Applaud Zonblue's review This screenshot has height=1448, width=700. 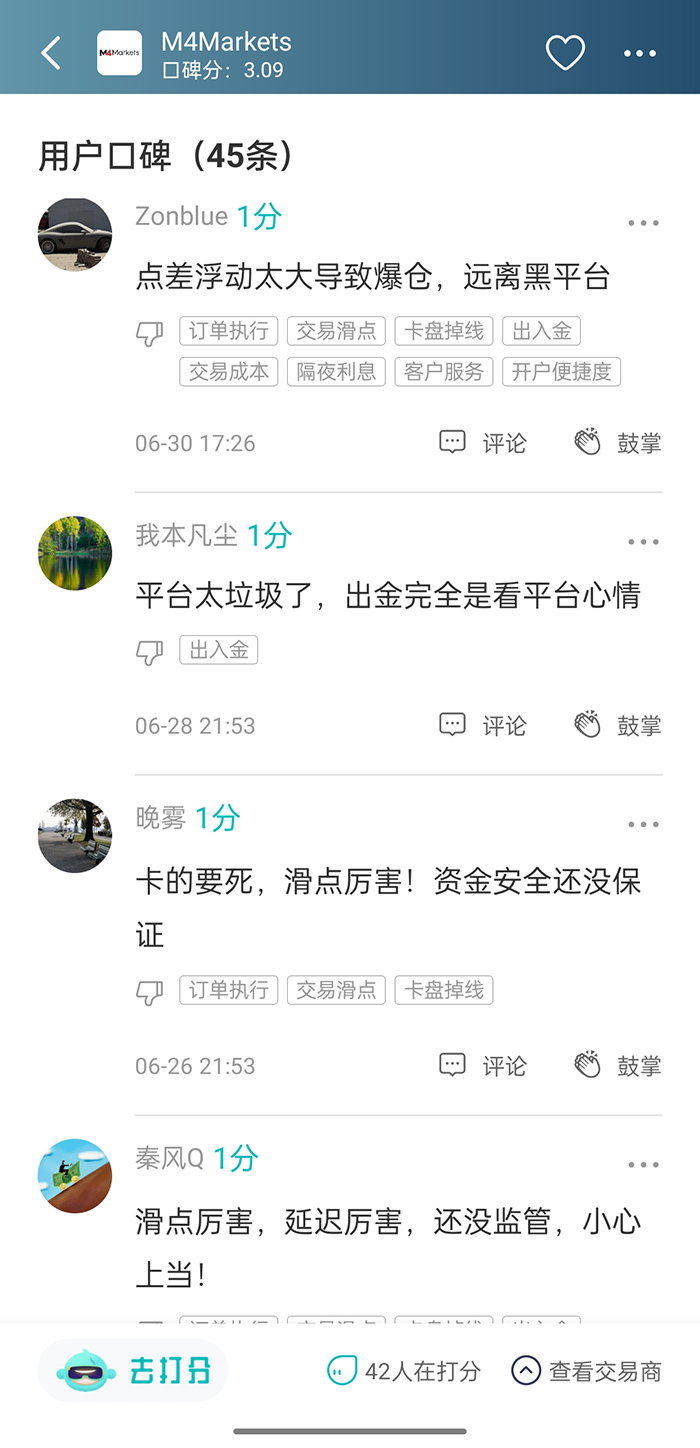(618, 443)
